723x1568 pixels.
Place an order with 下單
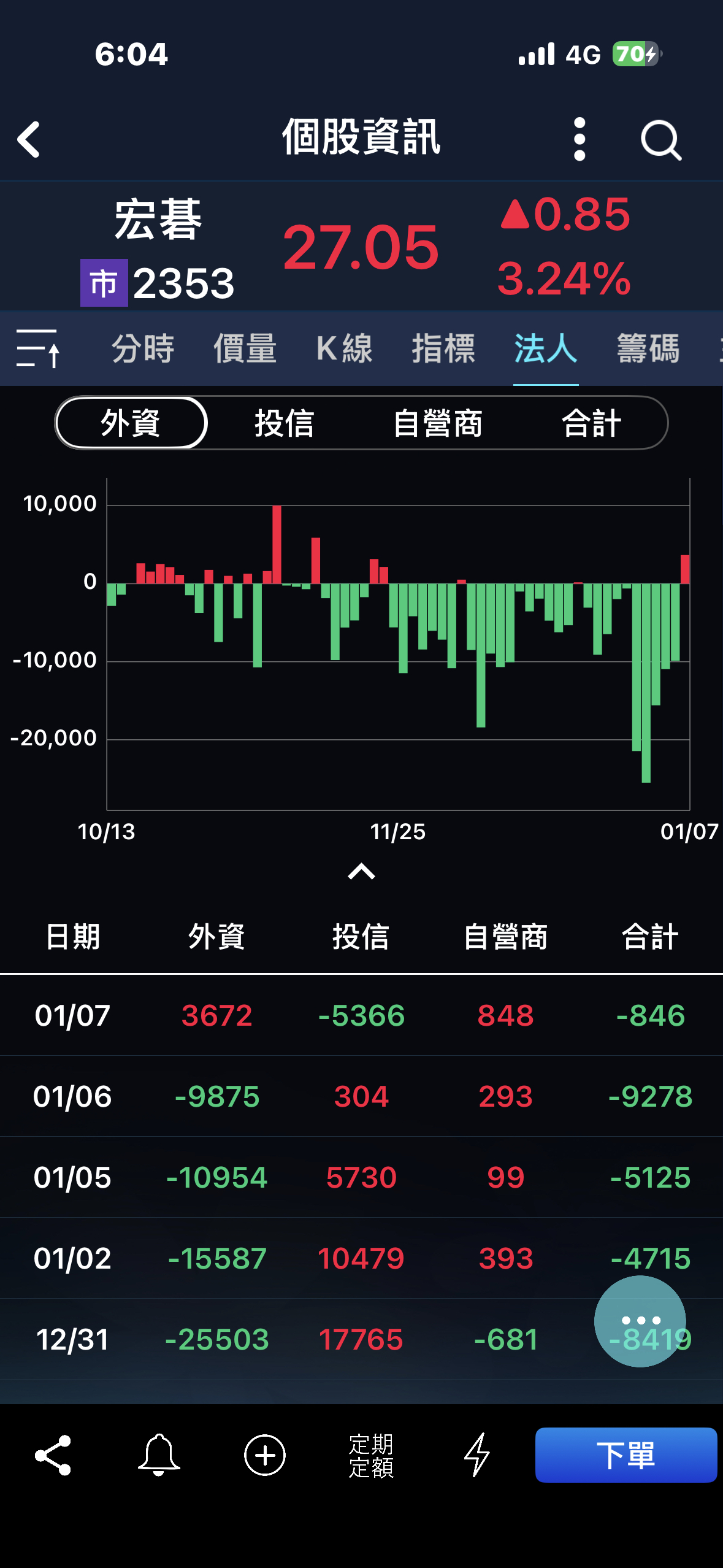coord(625,1455)
